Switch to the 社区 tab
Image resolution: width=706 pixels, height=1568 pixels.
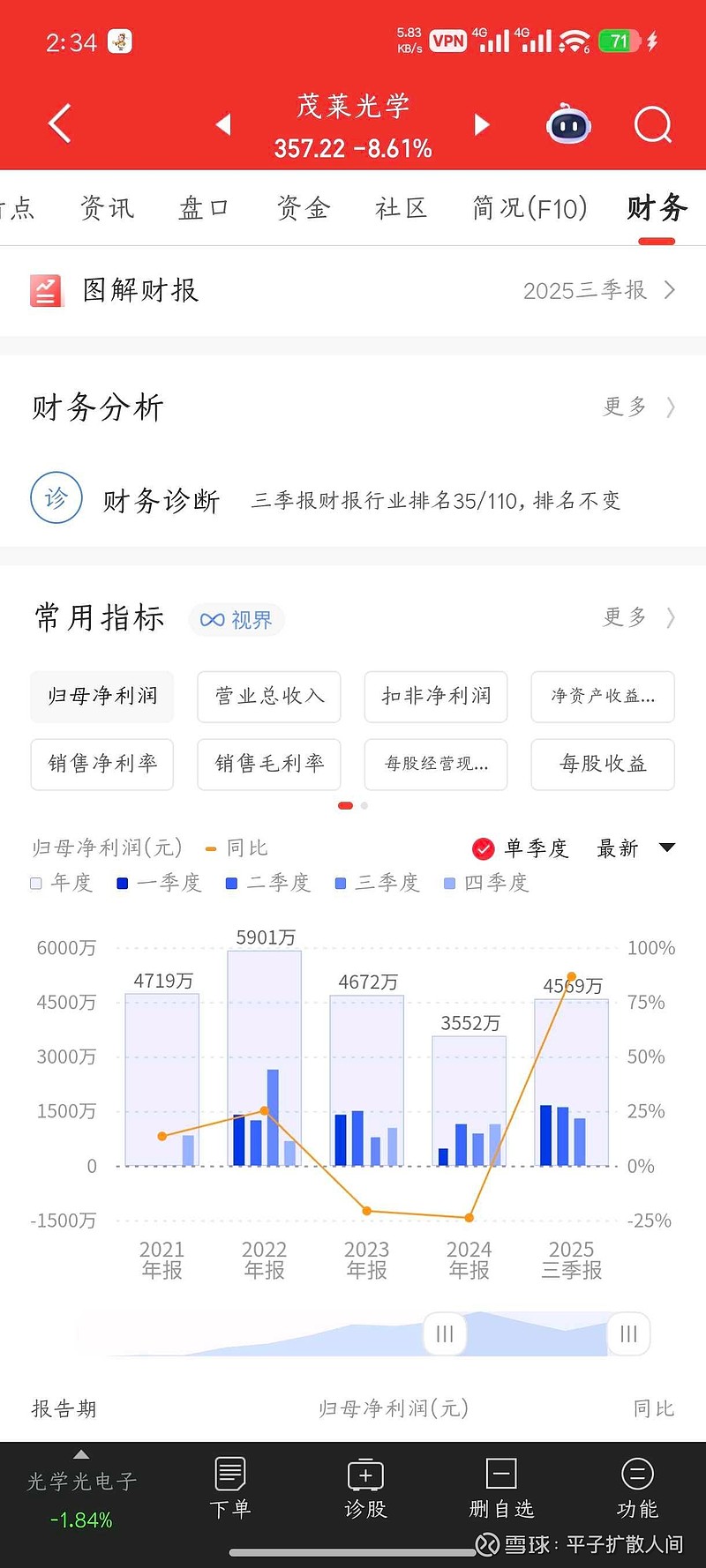click(x=402, y=208)
